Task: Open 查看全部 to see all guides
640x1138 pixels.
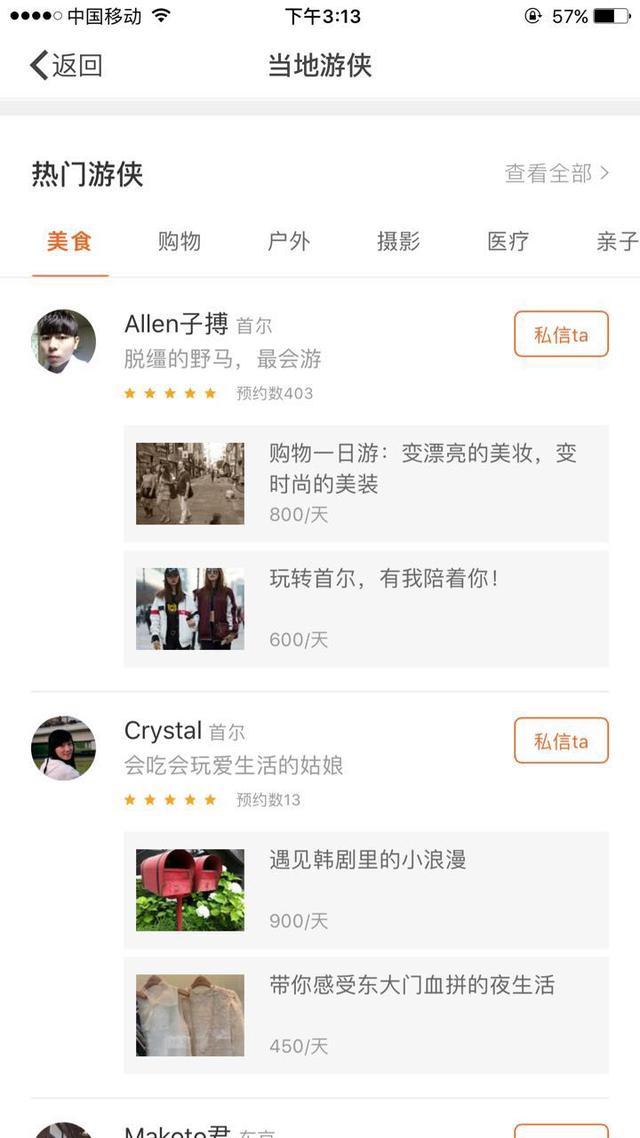Action: point(556,174)
